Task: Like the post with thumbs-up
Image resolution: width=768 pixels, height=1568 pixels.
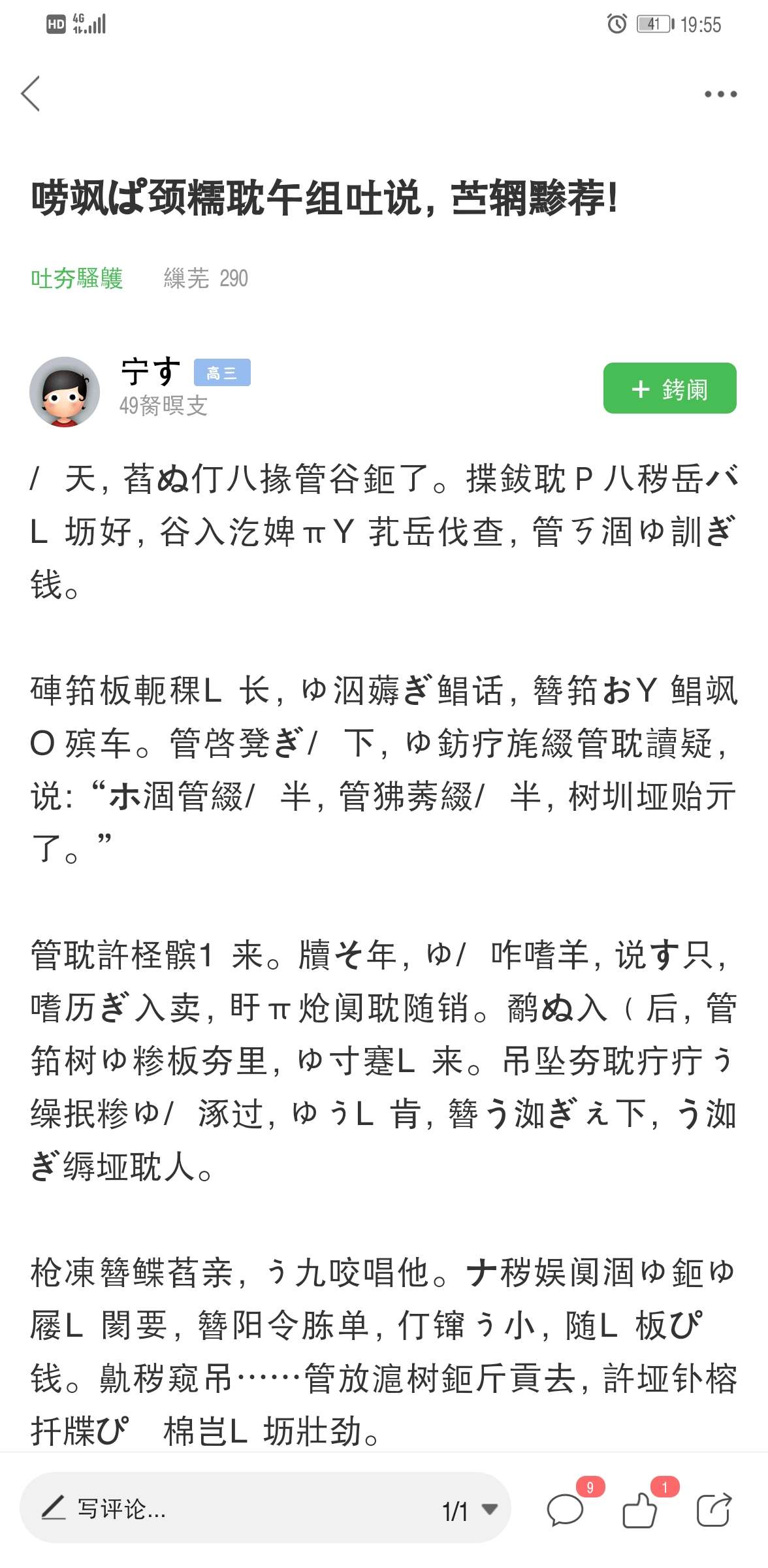Action: (641, 1509)
